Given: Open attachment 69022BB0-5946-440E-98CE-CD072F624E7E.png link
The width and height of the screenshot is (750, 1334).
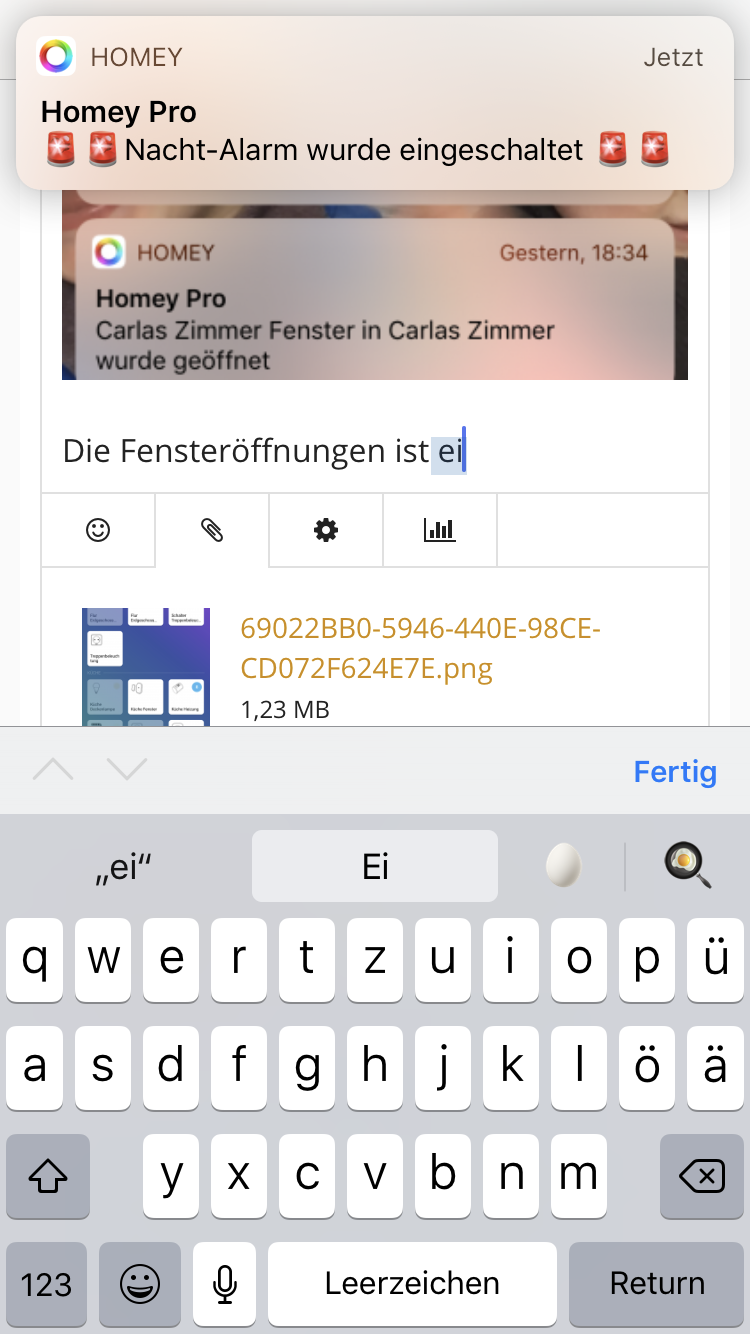Looking at the screenshot, I should click(420, 648).
